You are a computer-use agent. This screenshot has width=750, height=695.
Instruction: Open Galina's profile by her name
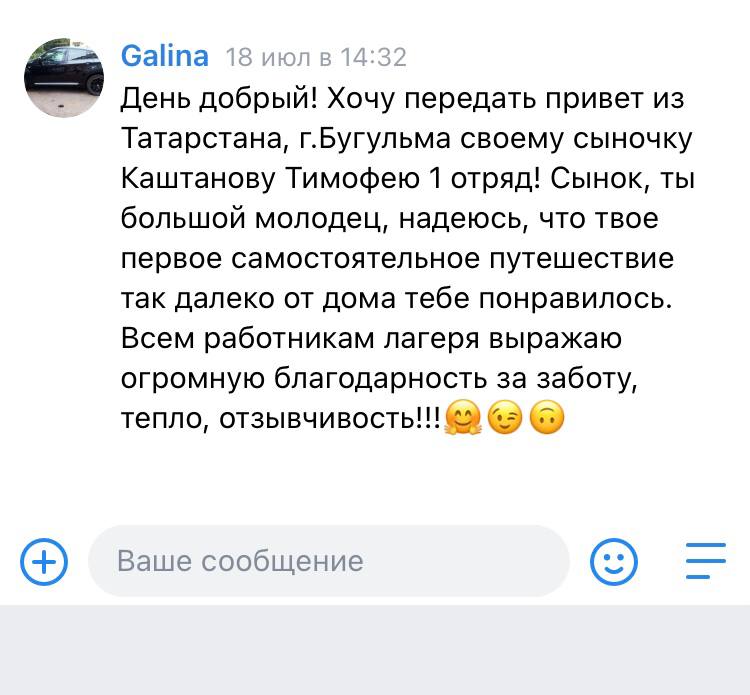coord(164,56)
